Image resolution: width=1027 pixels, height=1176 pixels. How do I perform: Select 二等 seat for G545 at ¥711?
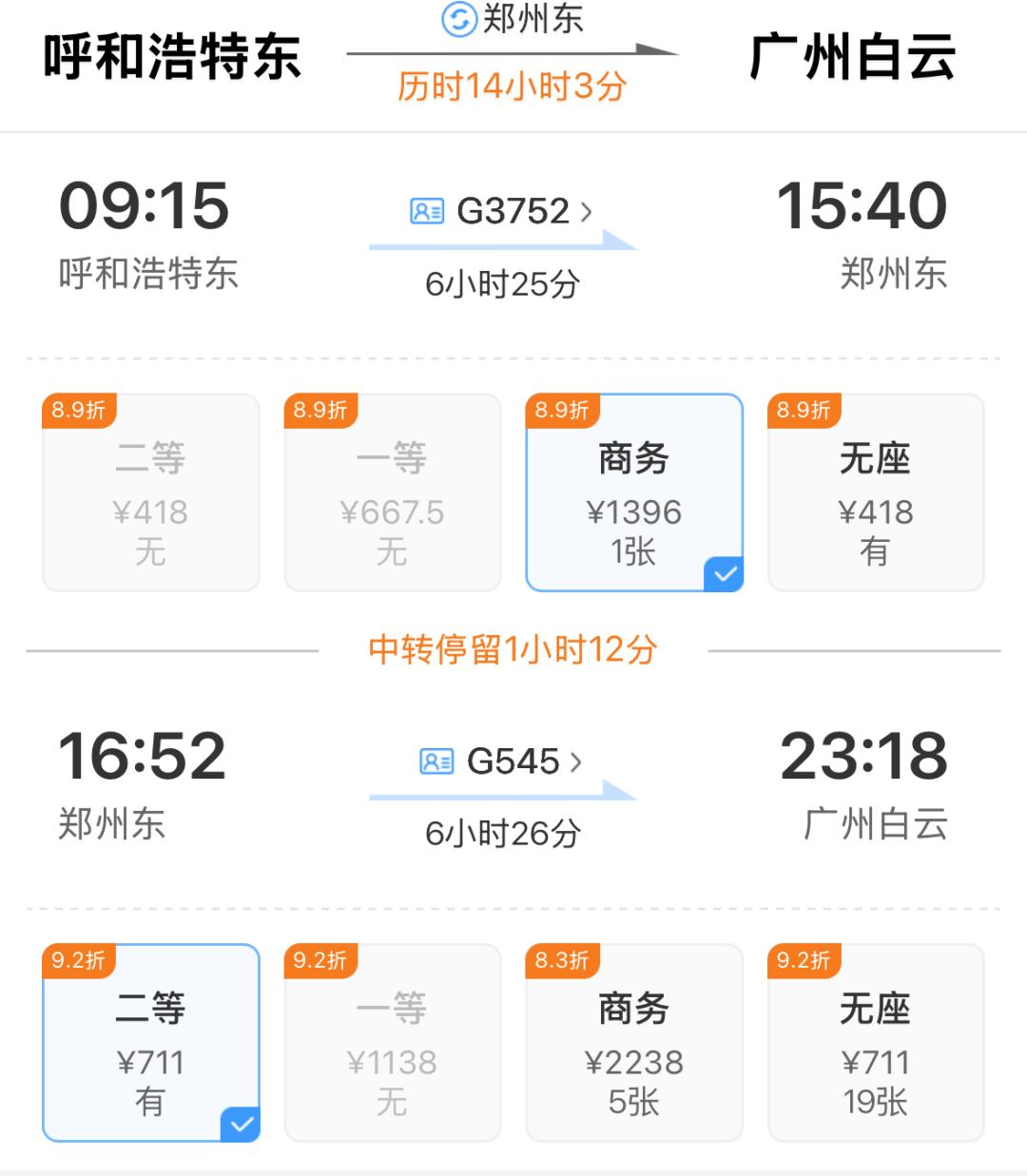150,1043
